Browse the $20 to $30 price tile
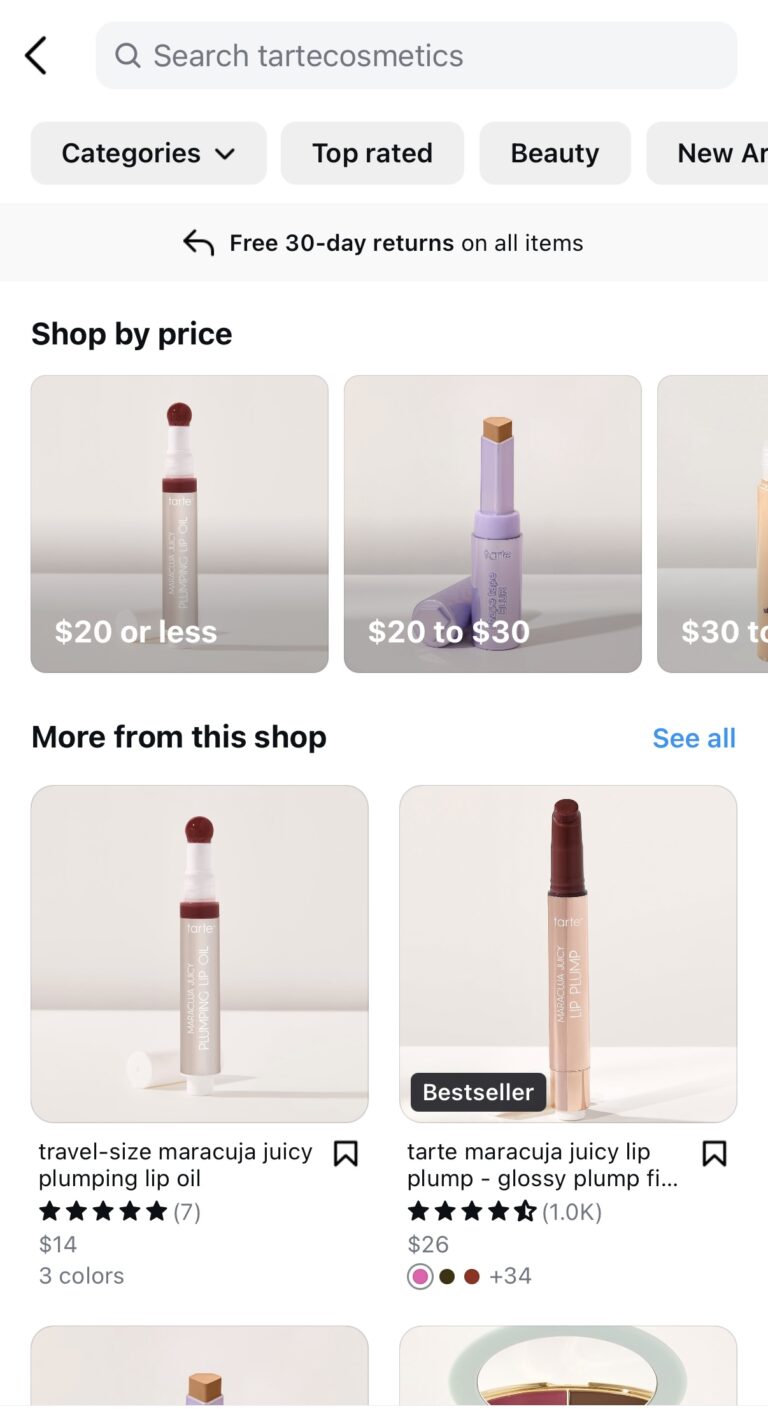Screen dimensions: 768x1409 [492, 523]
